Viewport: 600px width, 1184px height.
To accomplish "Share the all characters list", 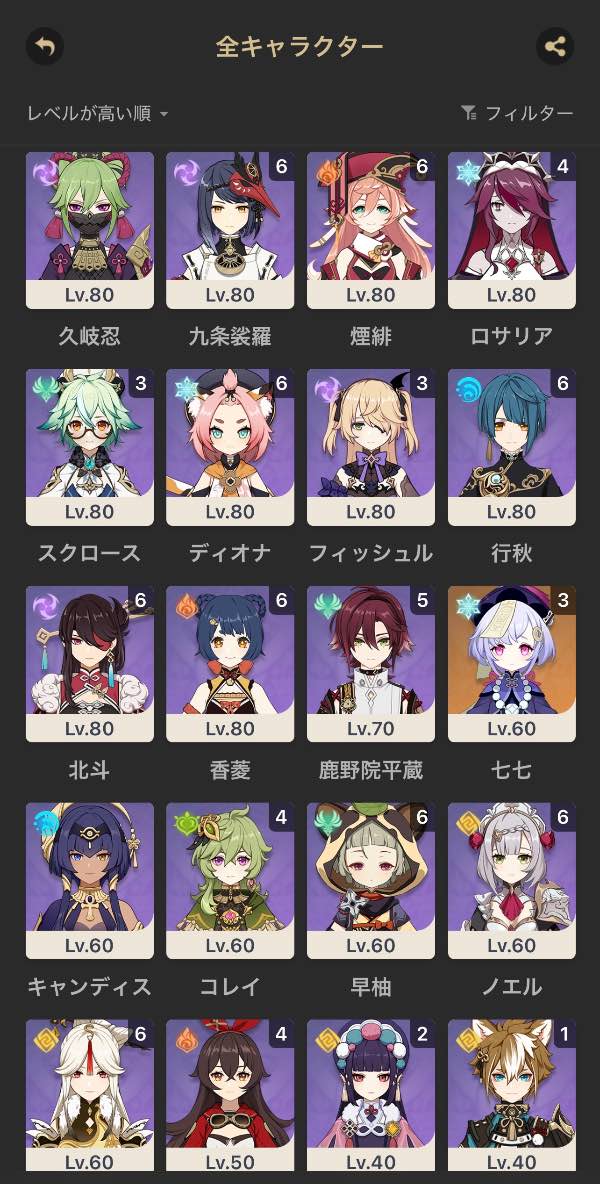I will (x=555, y=46).
